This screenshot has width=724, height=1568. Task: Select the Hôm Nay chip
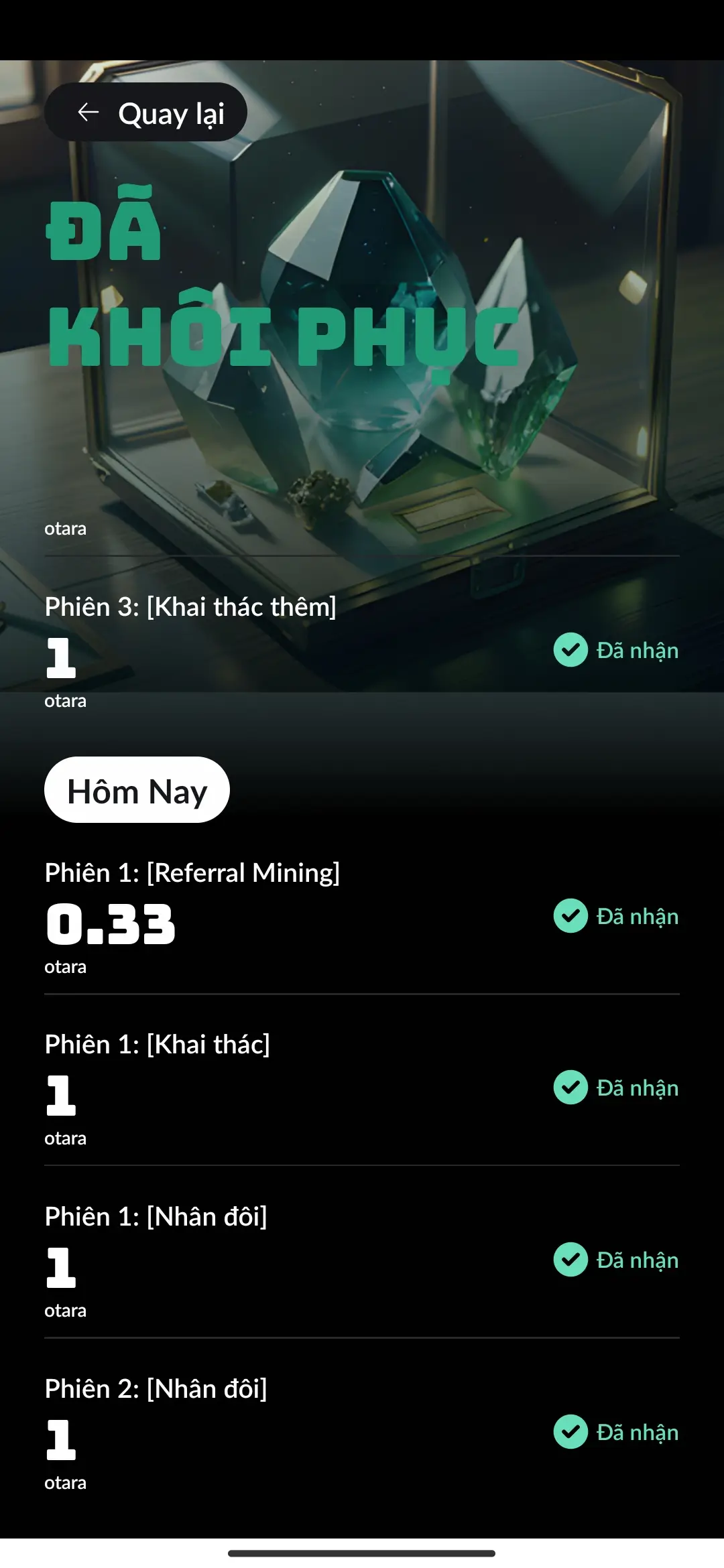137,790
